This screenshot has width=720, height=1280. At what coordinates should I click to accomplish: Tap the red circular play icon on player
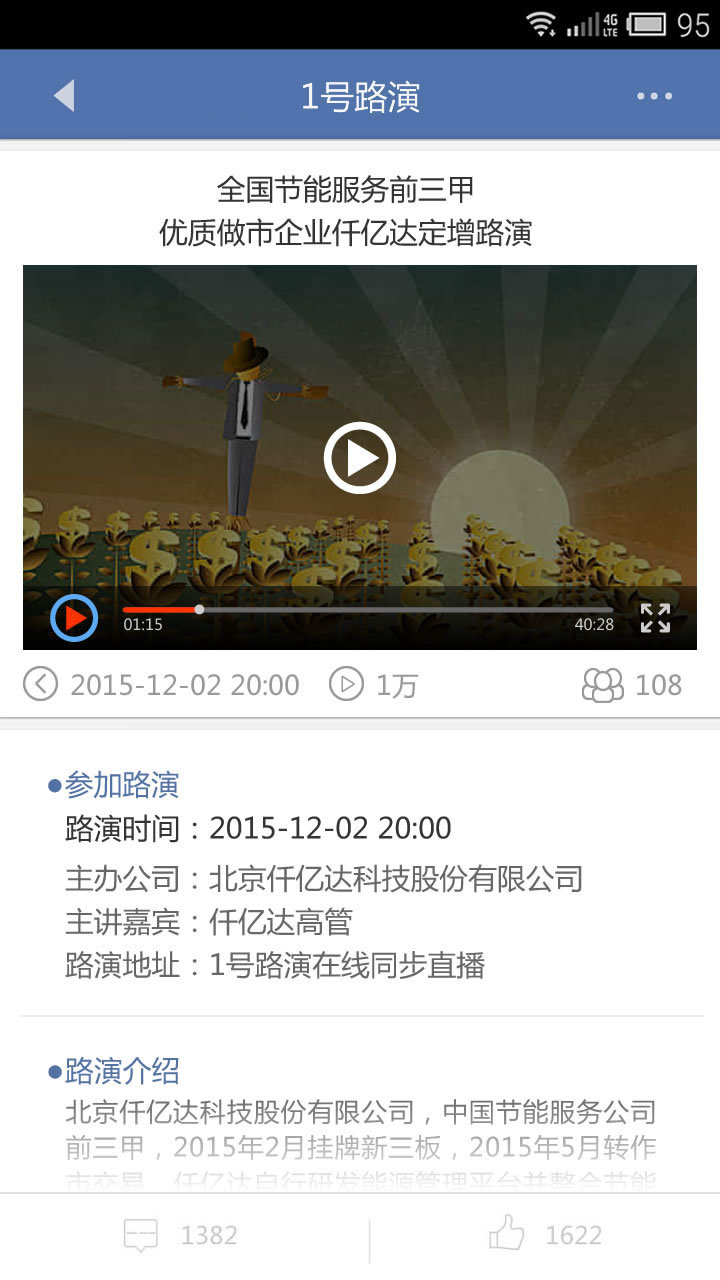tap(74, 618)
